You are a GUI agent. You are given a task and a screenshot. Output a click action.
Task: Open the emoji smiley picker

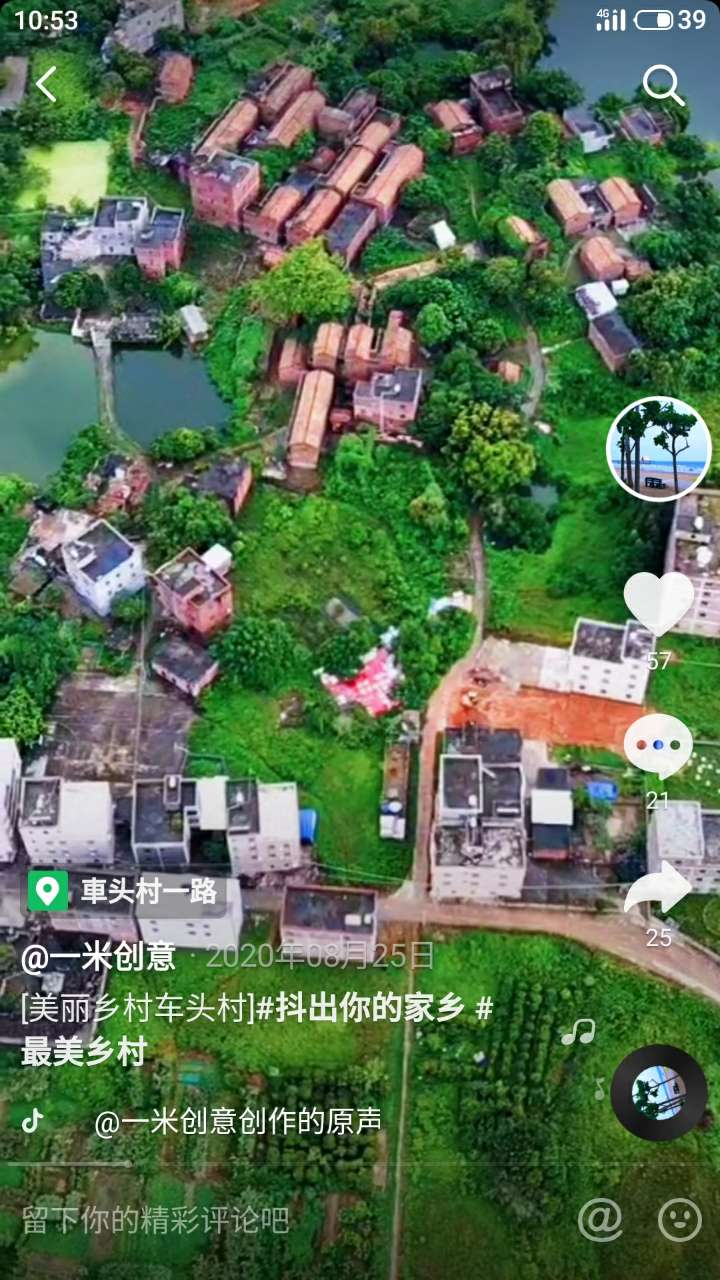point(680,1220)
